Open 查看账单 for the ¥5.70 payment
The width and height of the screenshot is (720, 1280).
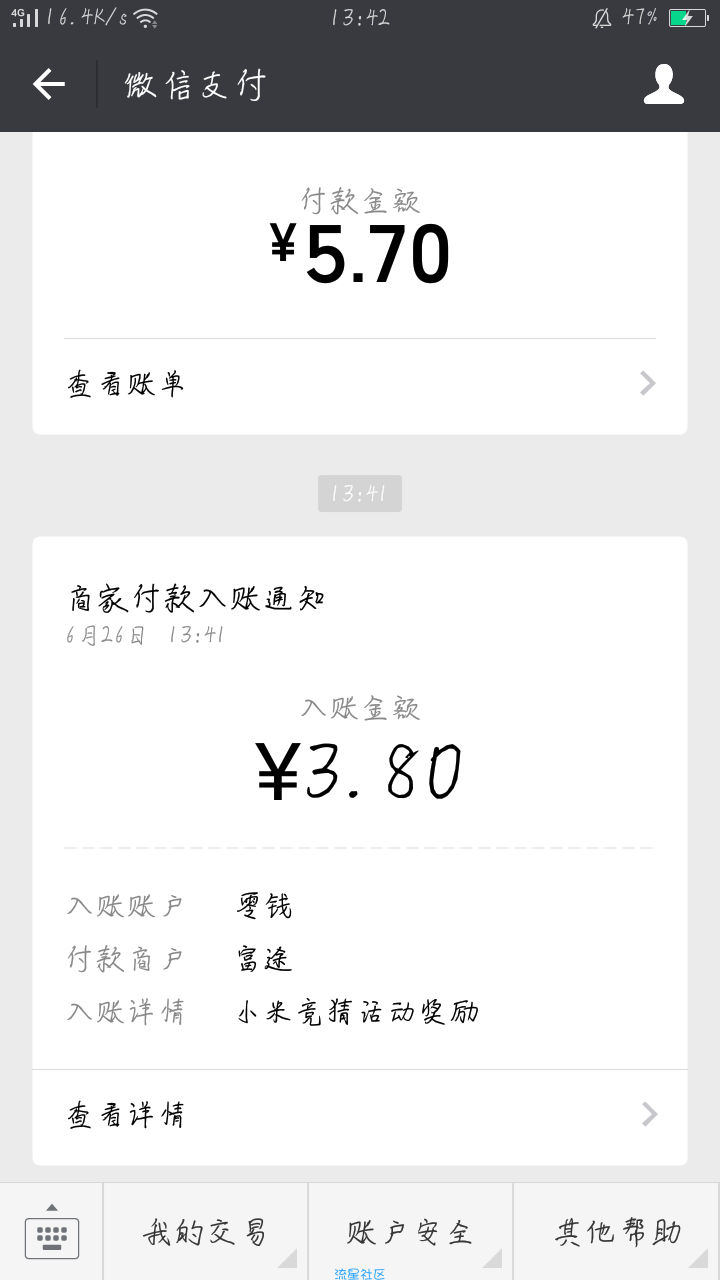[360, 384]
